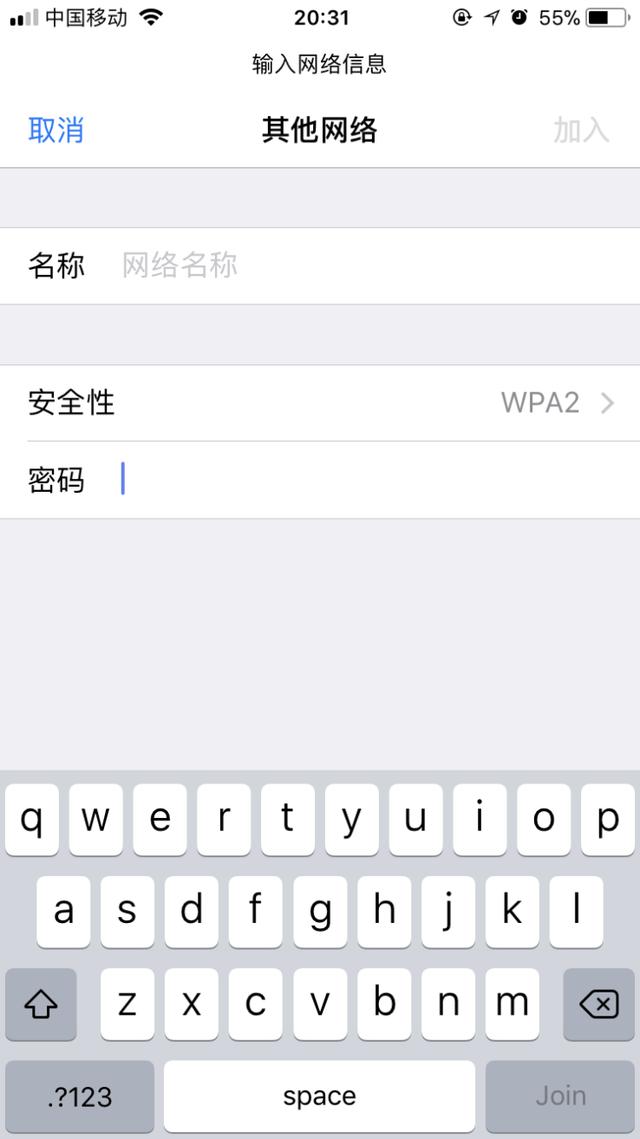Tap the shift key on the keyboard

pos(41,1004)
